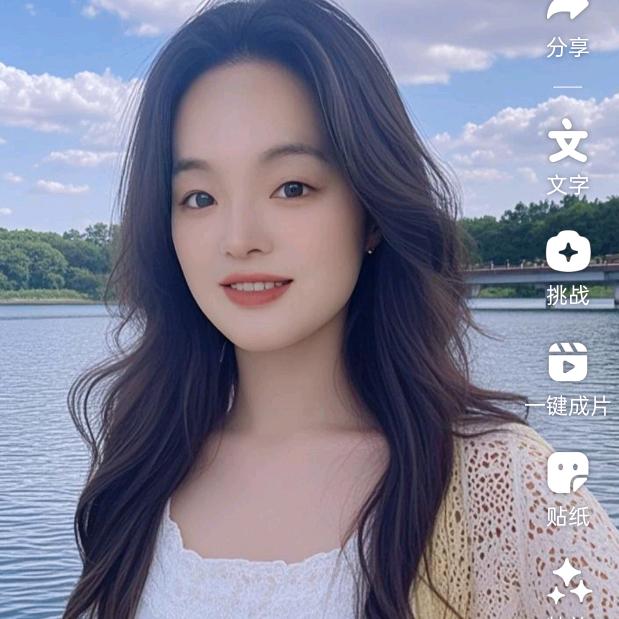This screenshot has height=619, width=619.
Task: Open the sparkle effects tool
Action: [x=570, y=582]
